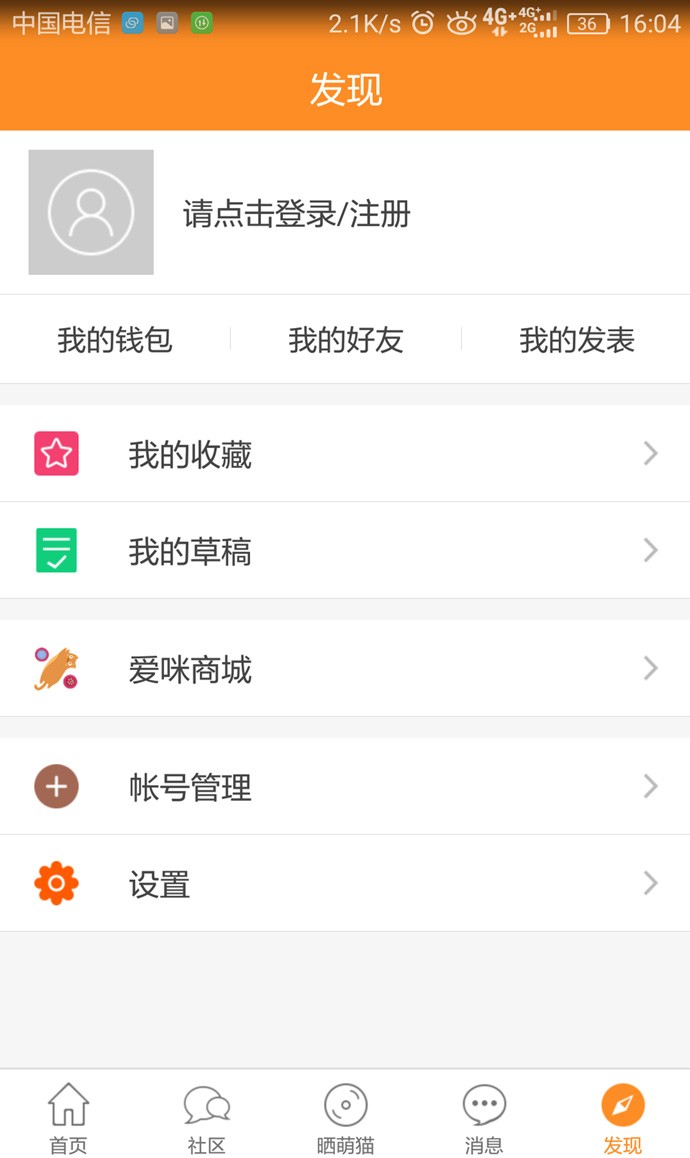Enter the 爱咪商城 store

(345, 668)
